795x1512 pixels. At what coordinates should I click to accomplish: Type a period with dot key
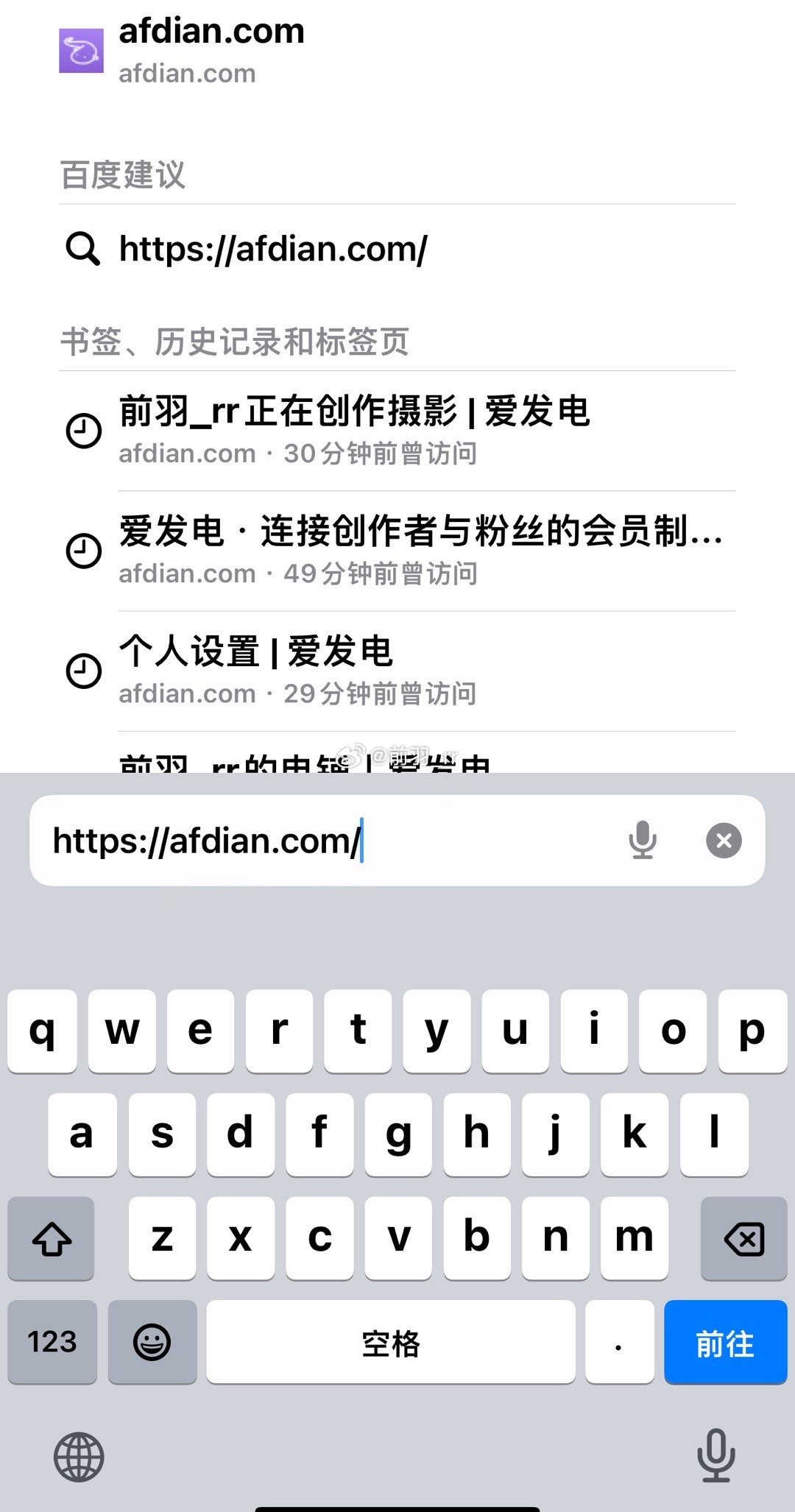(619, 1342)
